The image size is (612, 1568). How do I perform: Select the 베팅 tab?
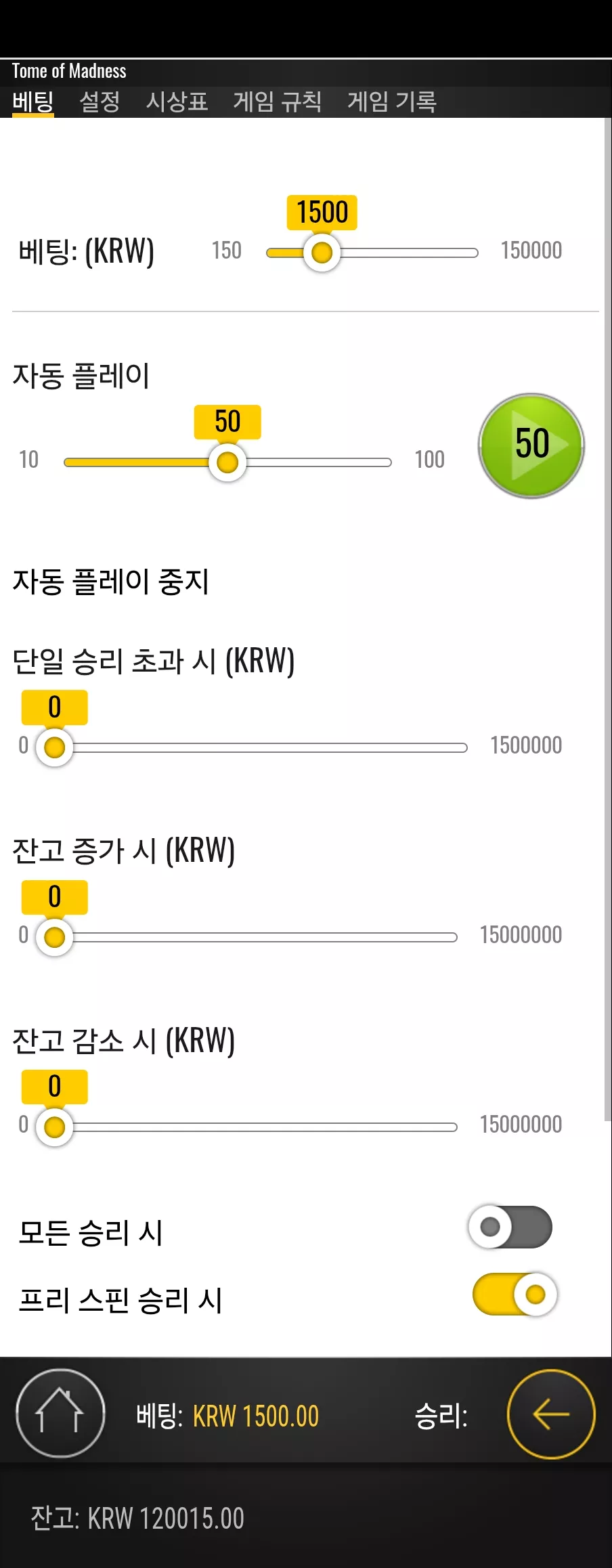click(33, 102)
